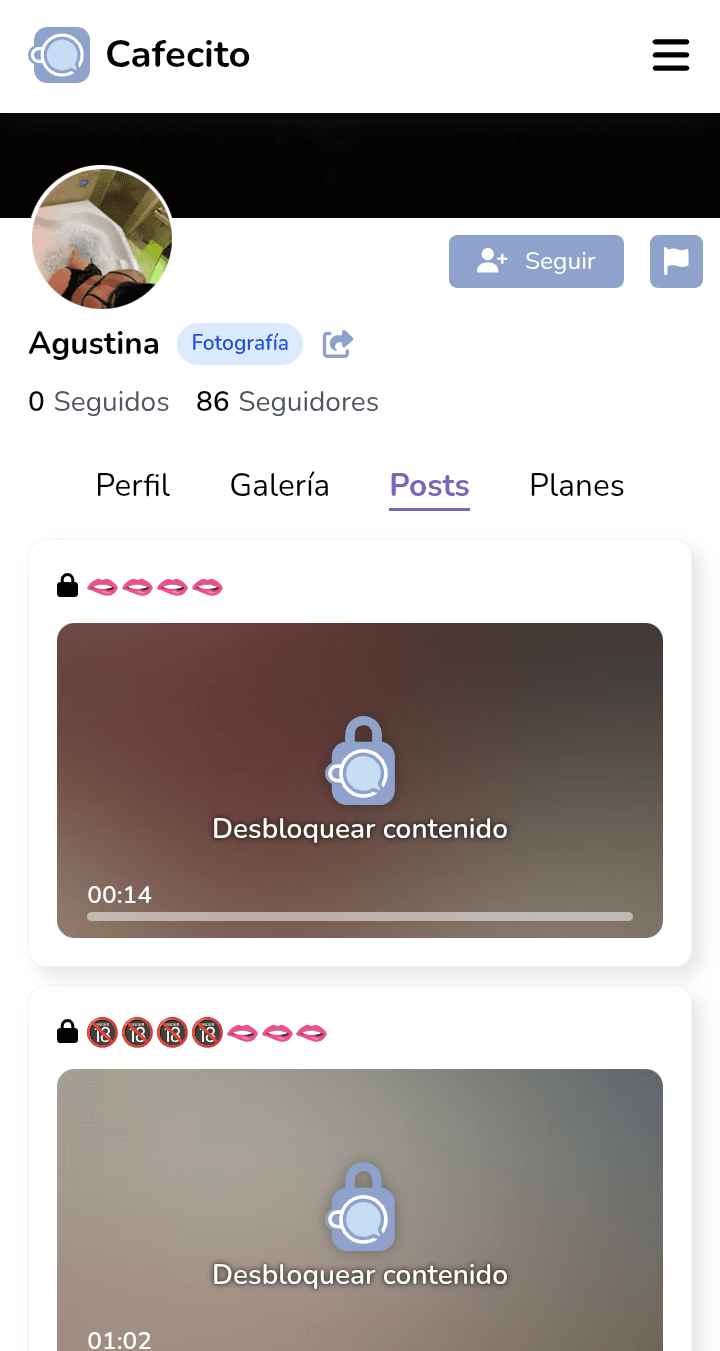Click the padlock icon on the first post
720x1351 pixels.
[67, 585]
